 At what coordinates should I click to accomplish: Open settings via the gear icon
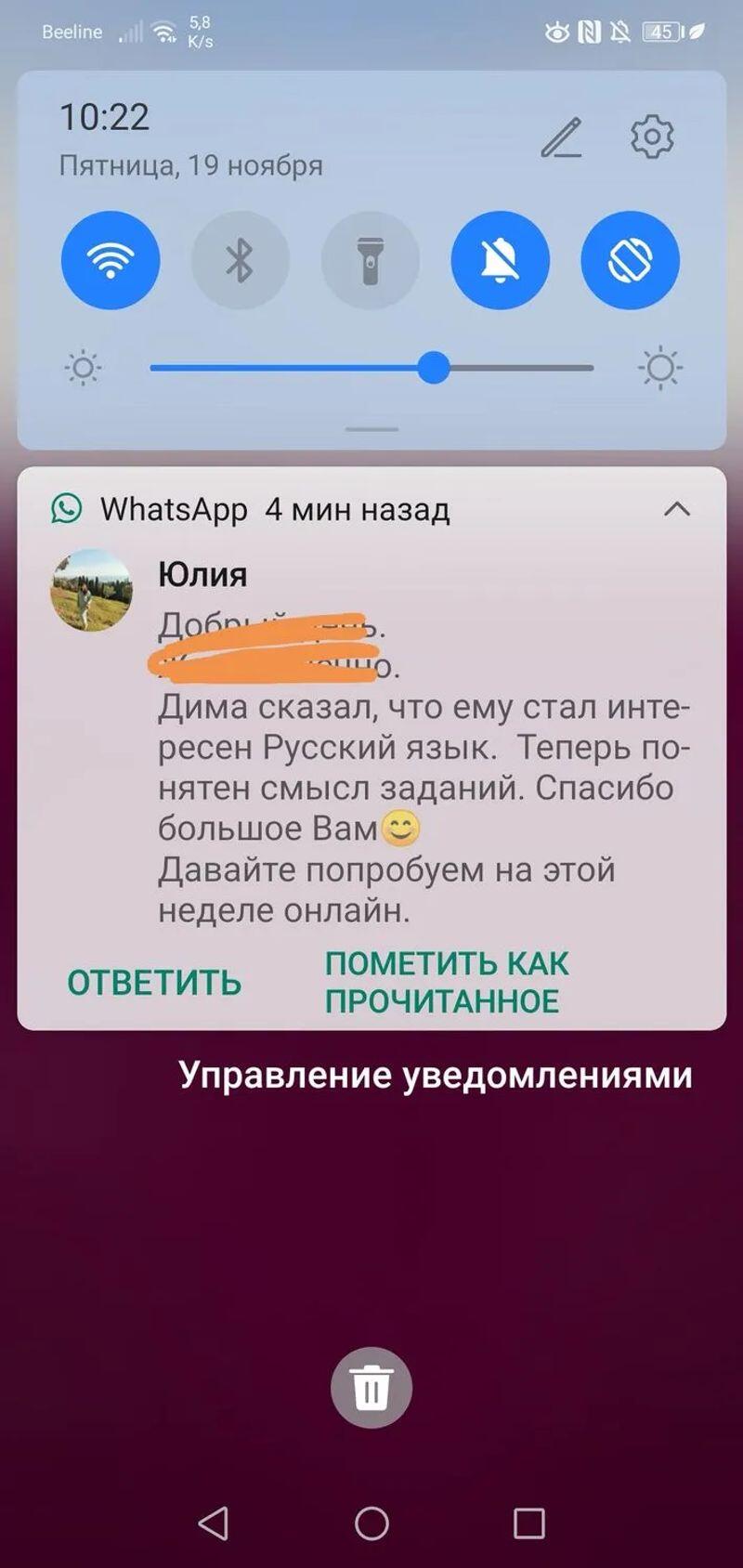point(652,137)
